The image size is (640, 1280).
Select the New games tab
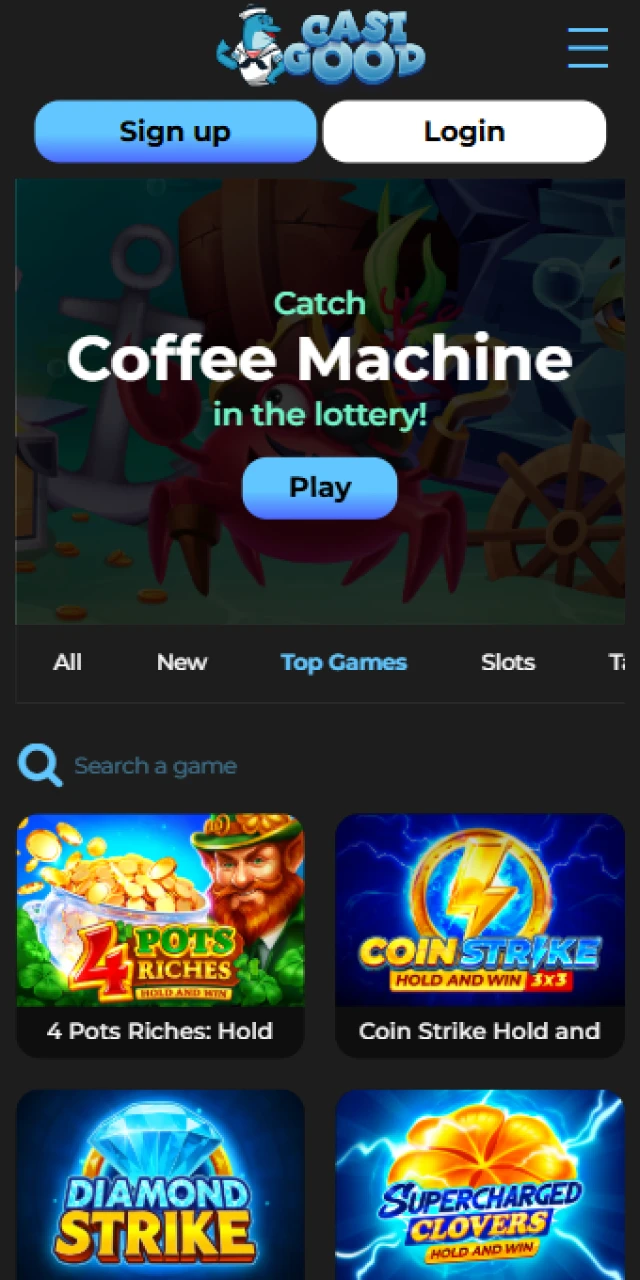(x=181, y=662)
